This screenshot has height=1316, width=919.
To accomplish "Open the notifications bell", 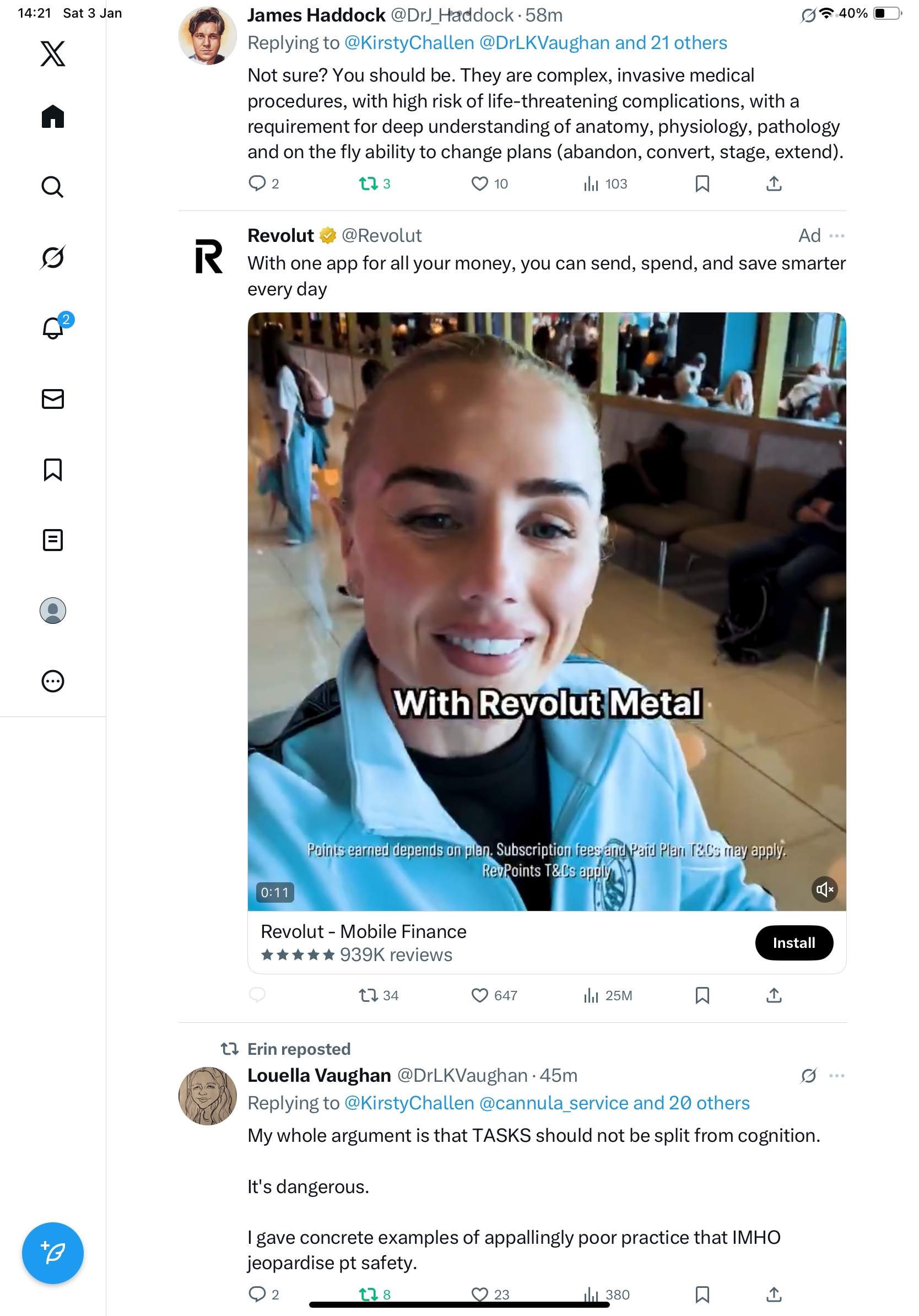I will [x=53, y=328].
